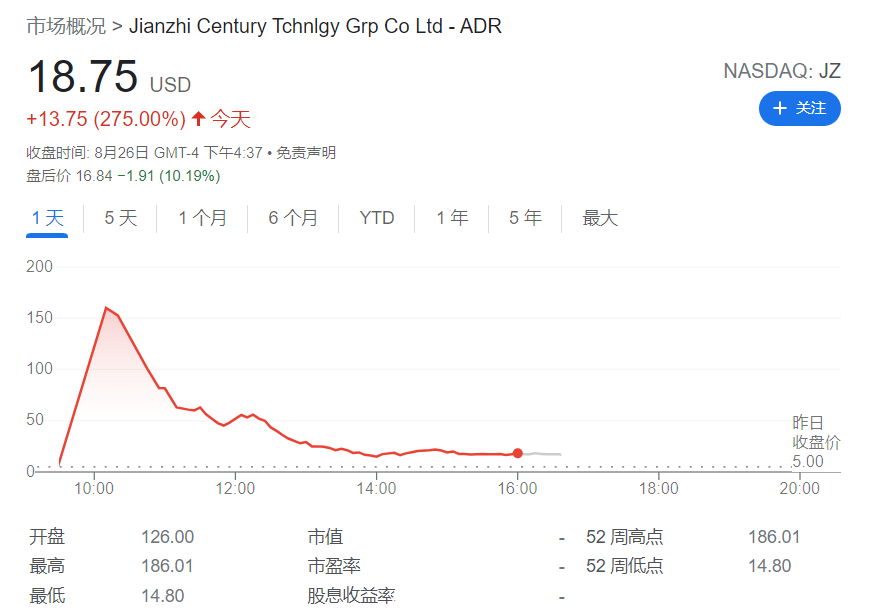This screenshot has height=616, width=888.
Task: Switch to the 1 年 chart range
Action: point(452,218)
